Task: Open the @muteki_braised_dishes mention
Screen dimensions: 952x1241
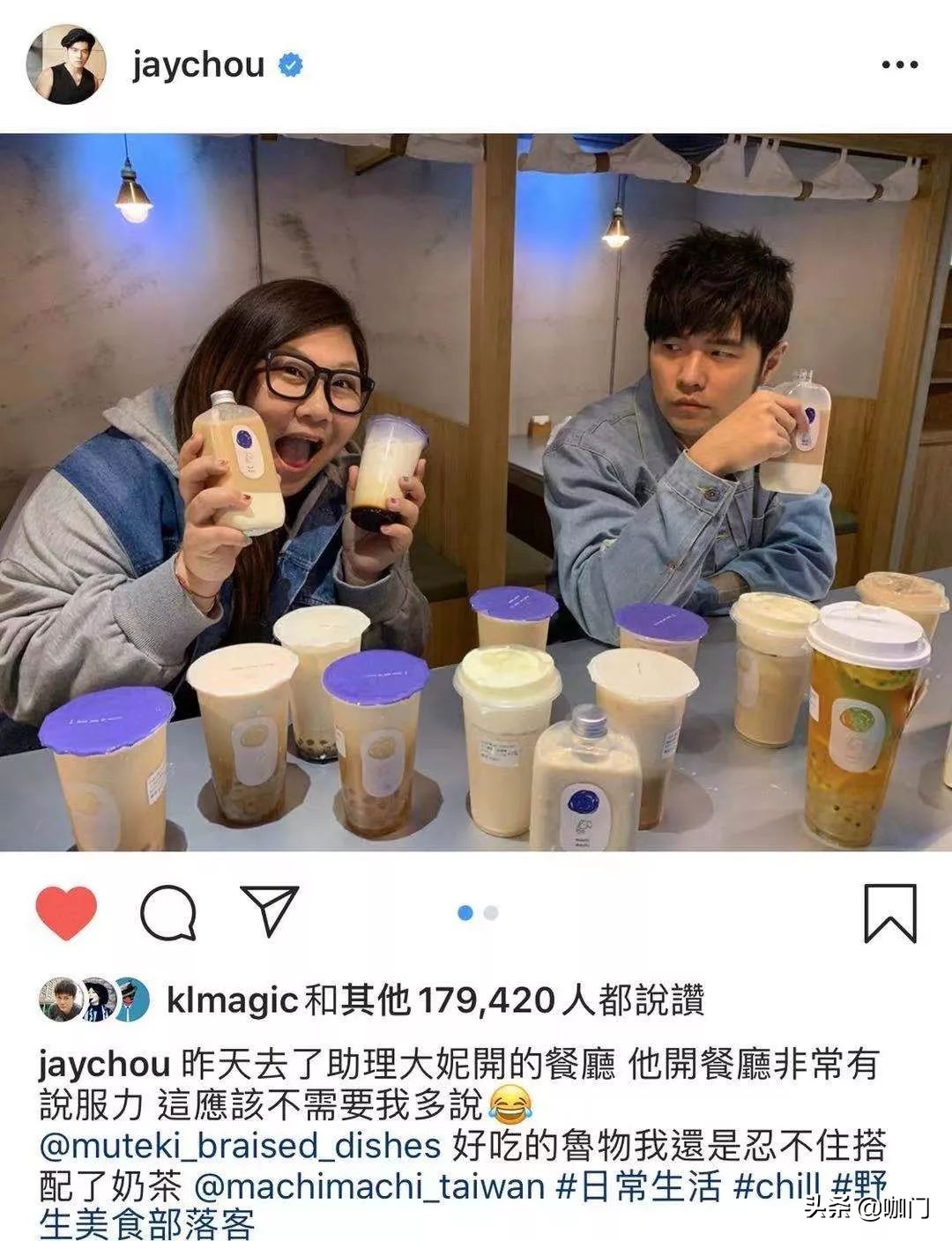Action: (x=240, y=1145)
